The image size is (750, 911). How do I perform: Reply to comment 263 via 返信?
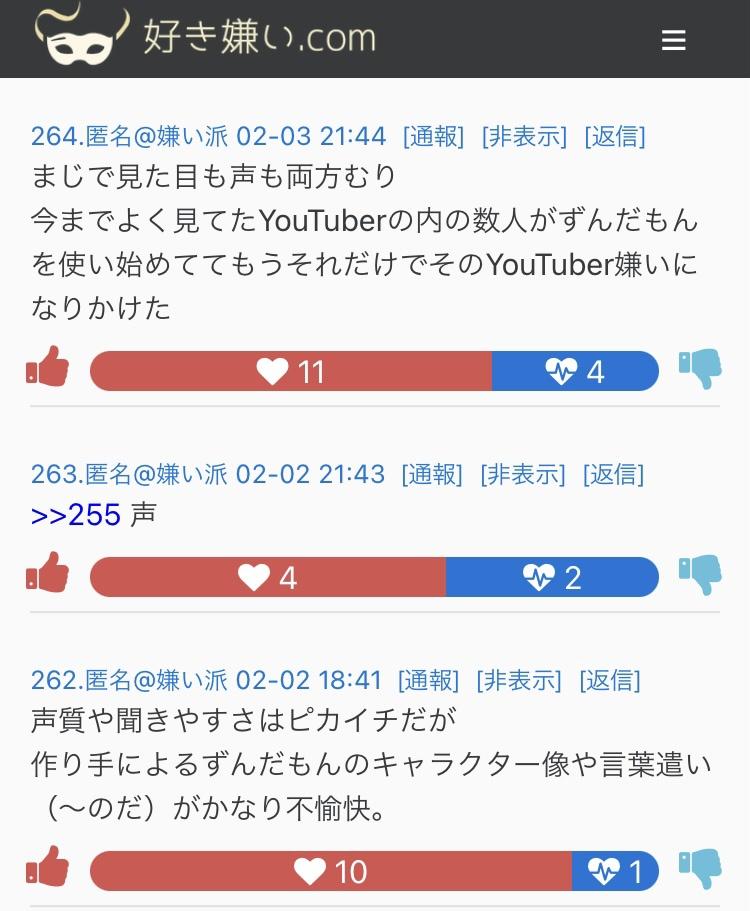613,474
